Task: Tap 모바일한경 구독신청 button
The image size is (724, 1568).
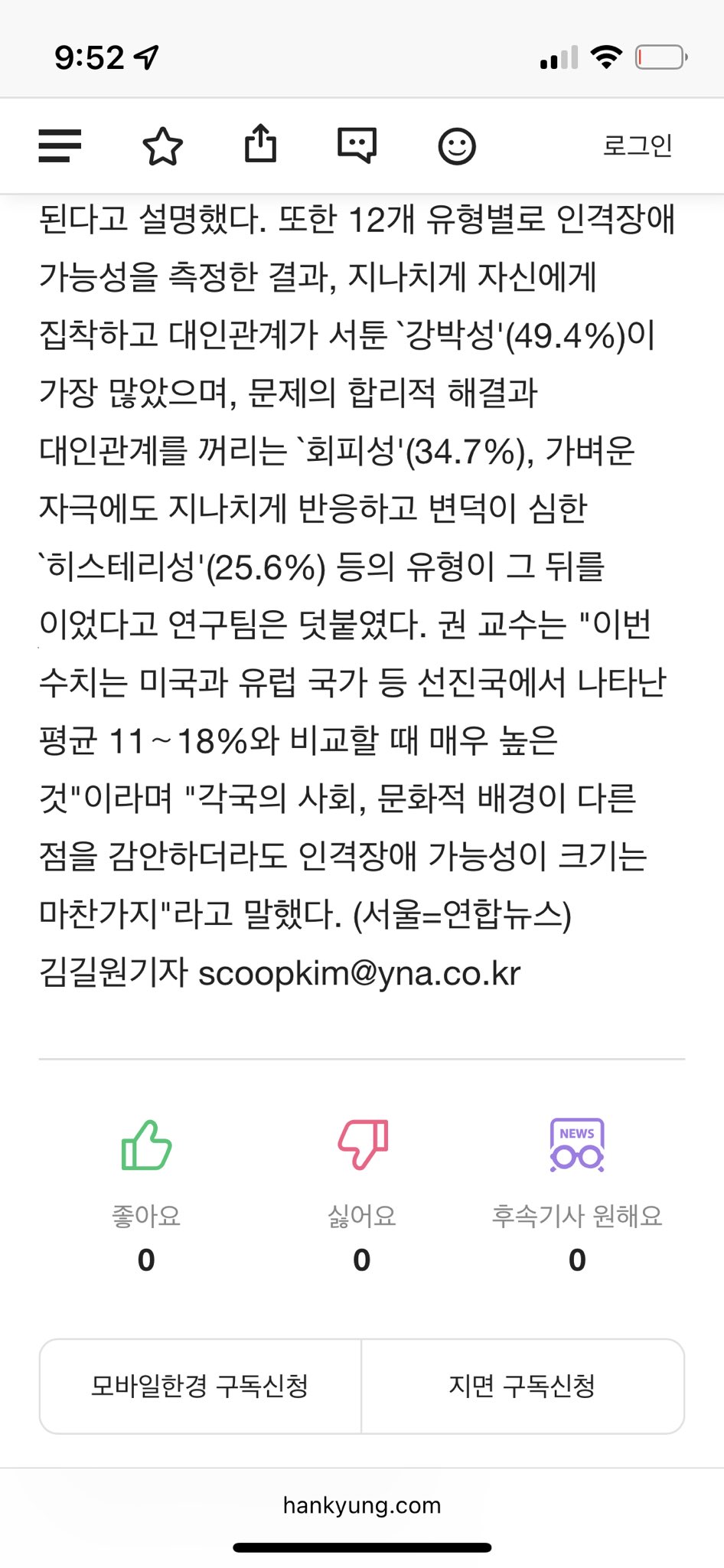Action: [200, 1386]
